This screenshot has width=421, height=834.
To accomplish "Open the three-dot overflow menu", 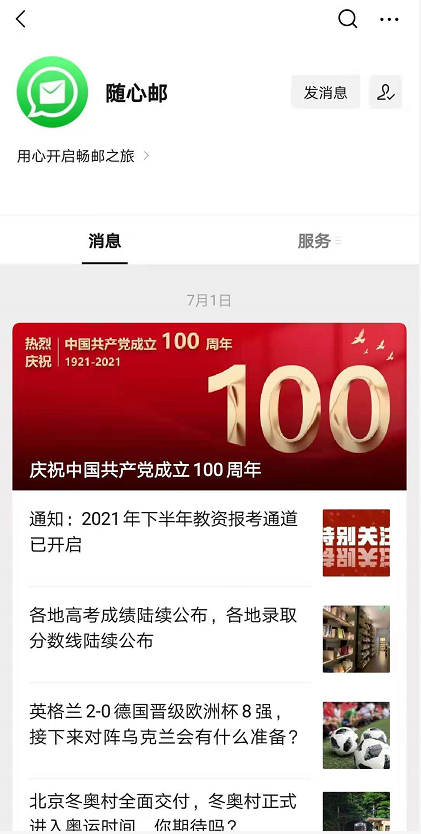I will tap(389, 20).
